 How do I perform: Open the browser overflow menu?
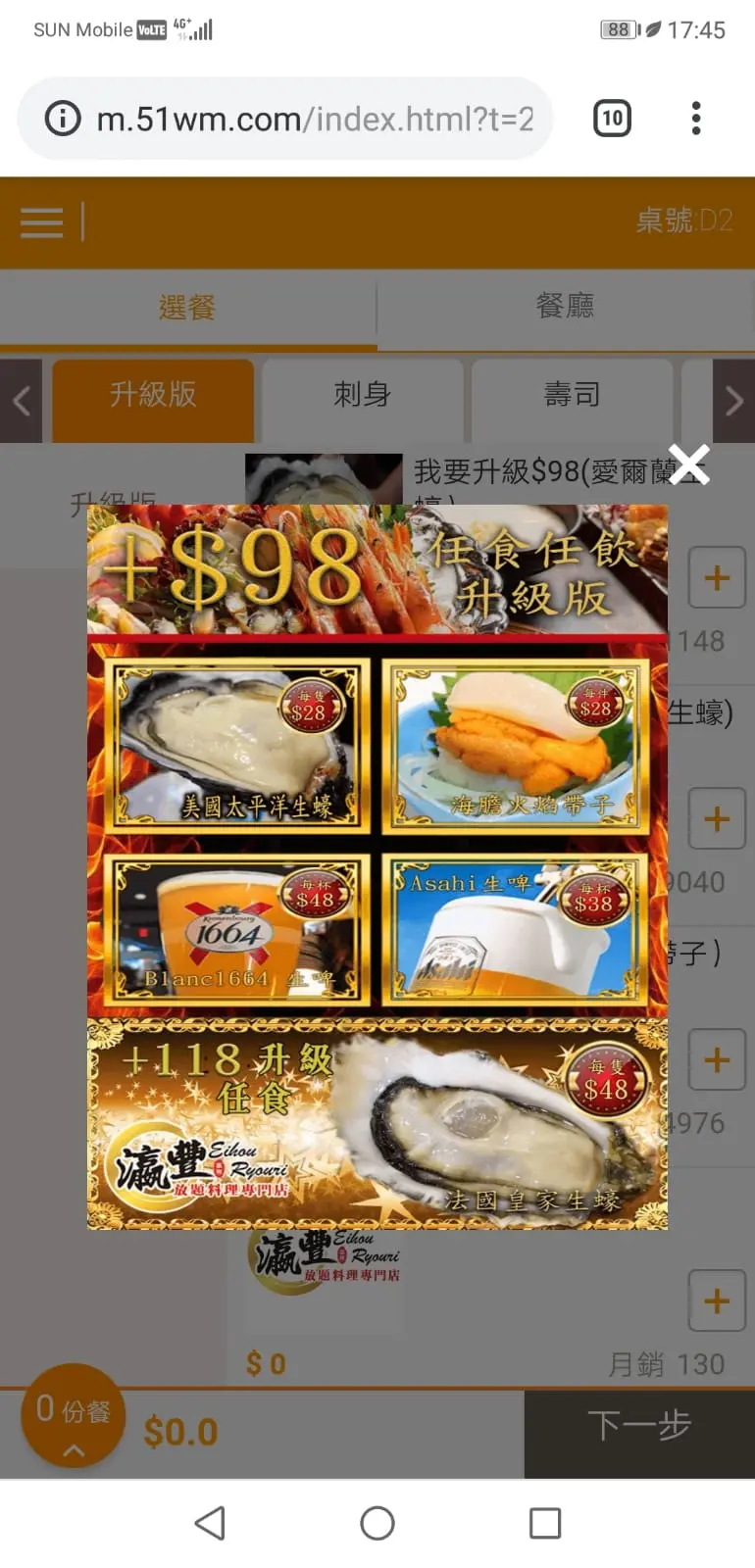pyautogui.click(x=696, y=119)
